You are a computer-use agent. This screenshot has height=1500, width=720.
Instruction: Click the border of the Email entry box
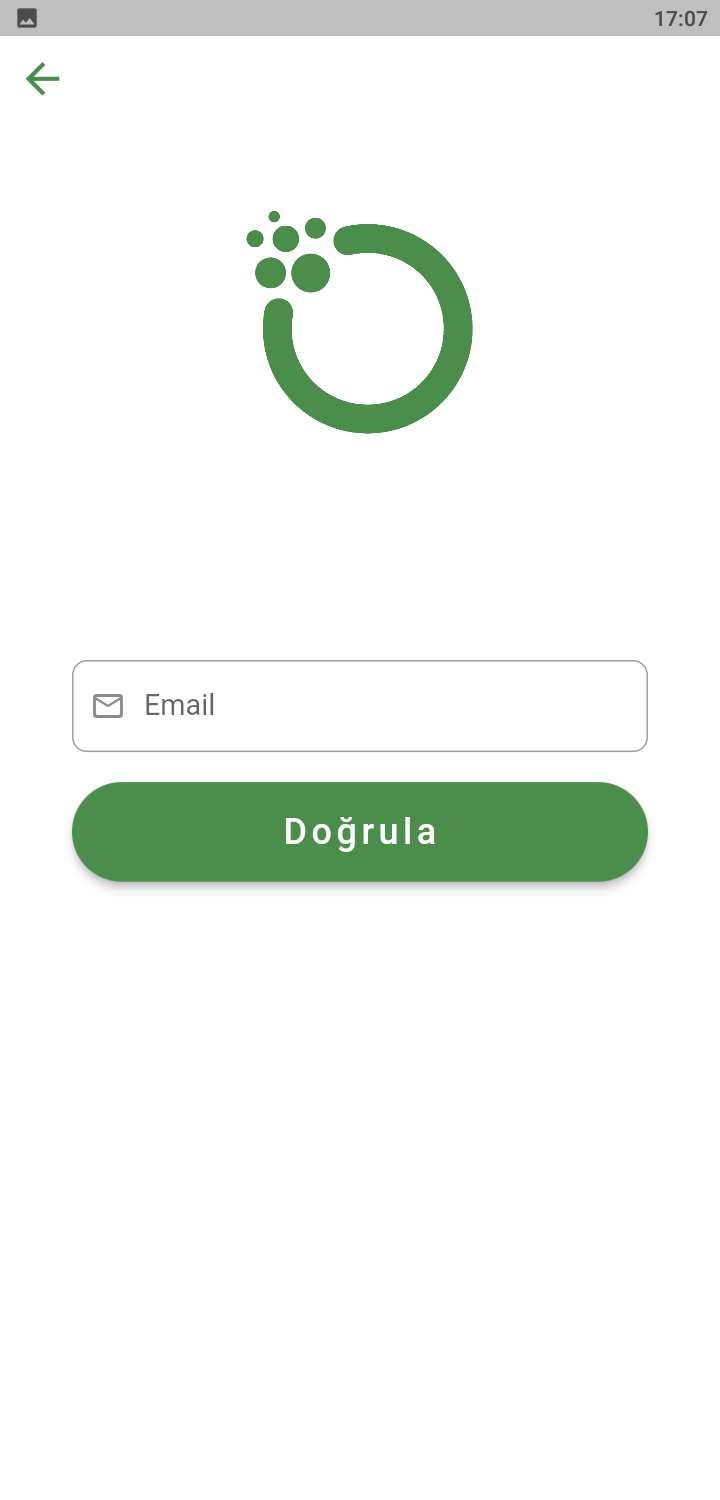[360, 662]
